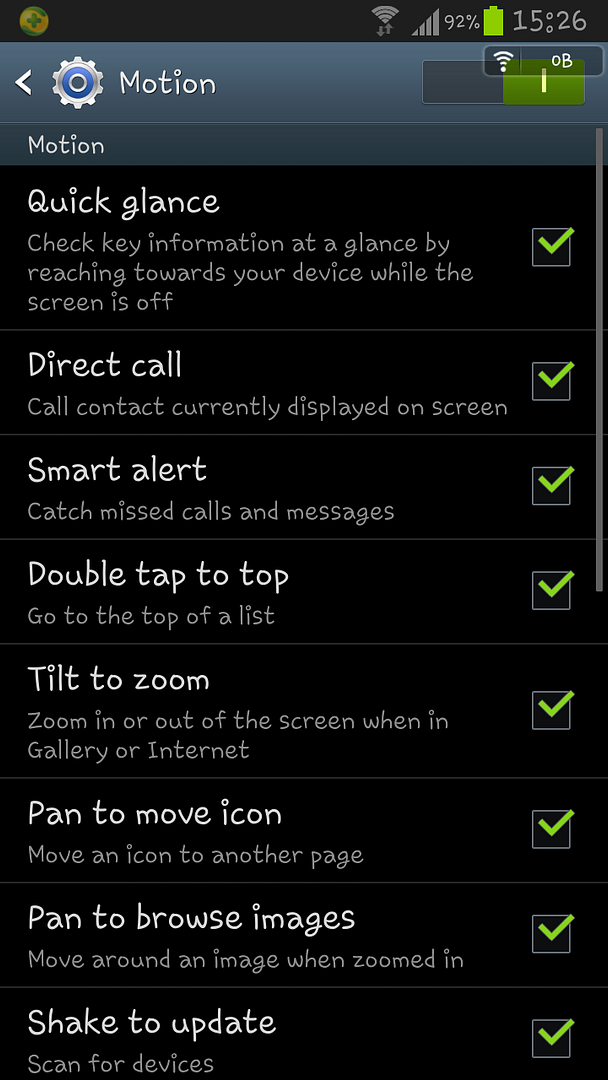Uncheck the Tilt to zoom checkbox
Image resolution: width=608 pixels, height=1080 pixels.
[551, 709]
